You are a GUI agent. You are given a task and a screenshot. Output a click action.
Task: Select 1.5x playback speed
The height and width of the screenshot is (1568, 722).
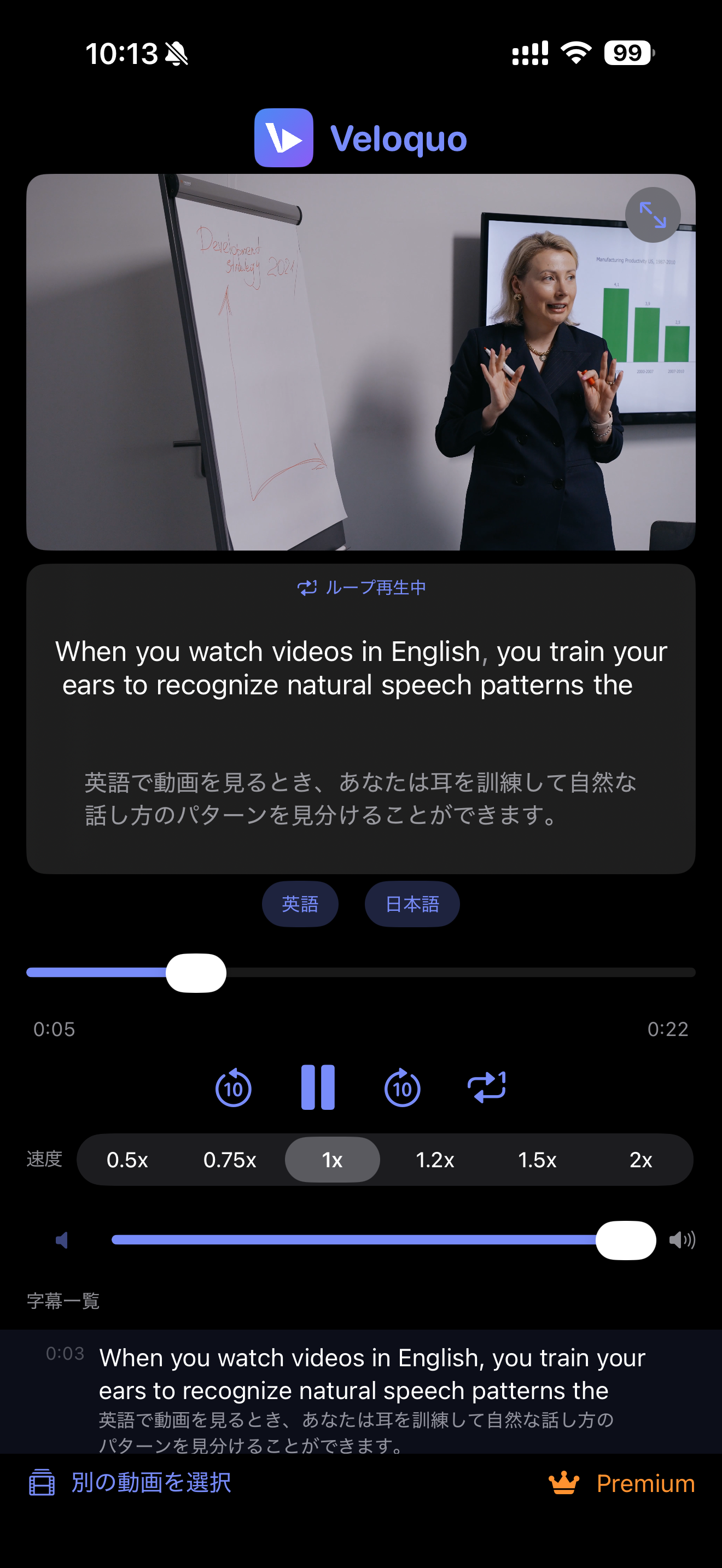point(538,1160)
